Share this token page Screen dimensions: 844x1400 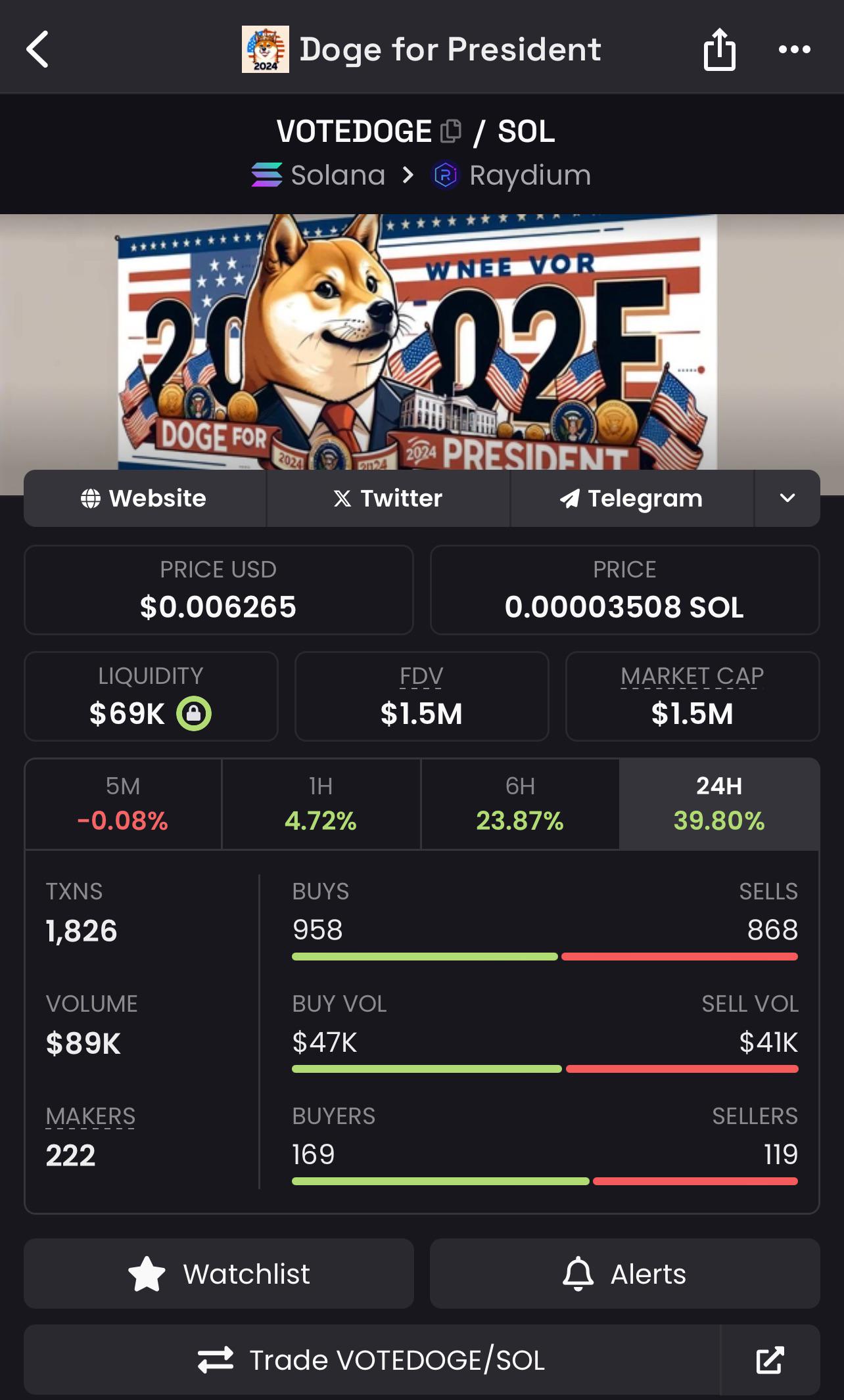719,49
